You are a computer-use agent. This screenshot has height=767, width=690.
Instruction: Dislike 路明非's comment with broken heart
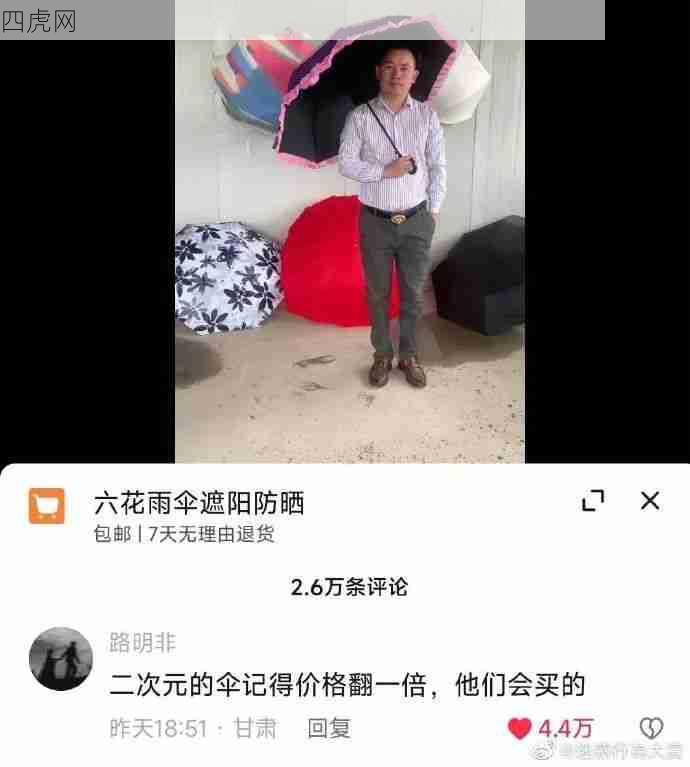click(651, 728)
